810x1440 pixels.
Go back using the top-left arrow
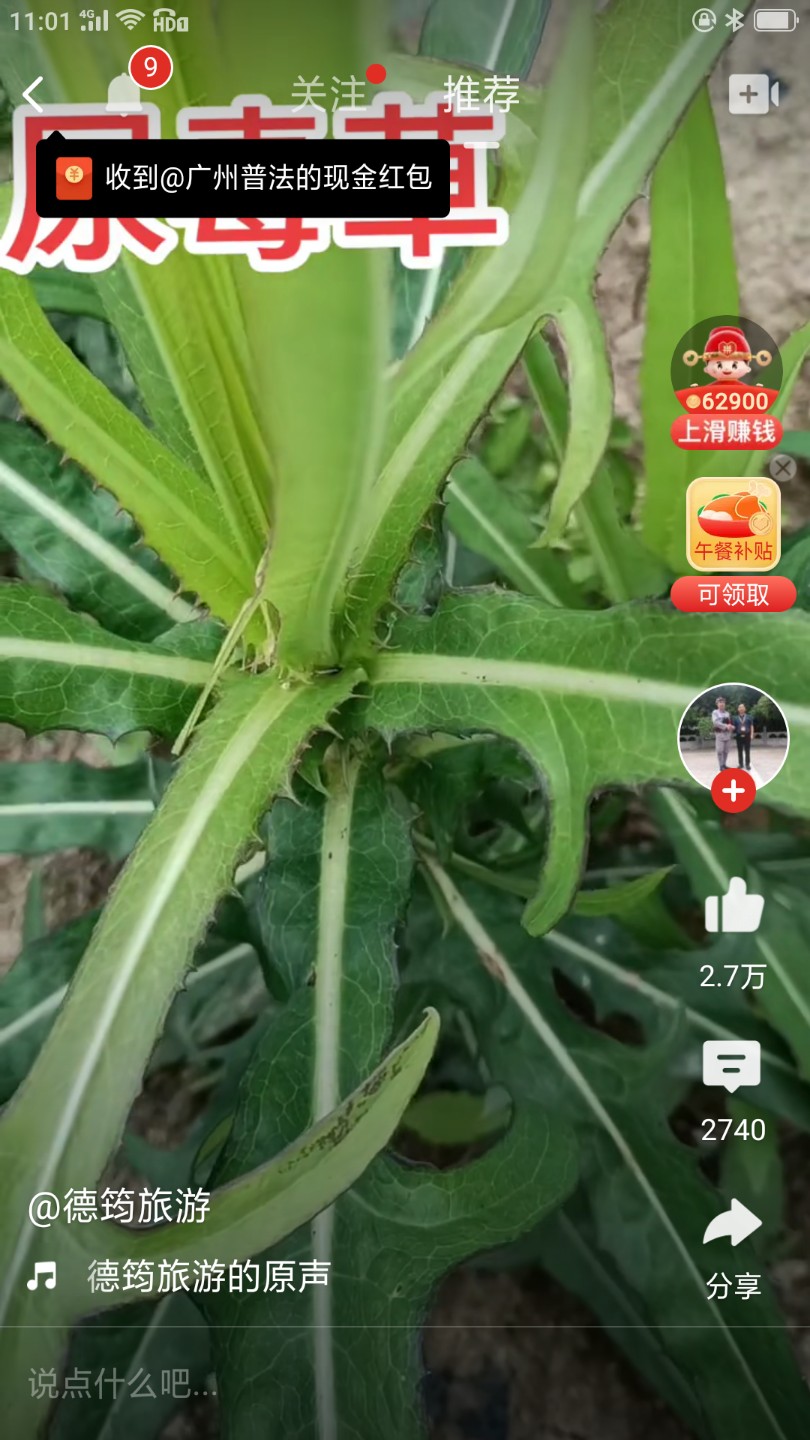[x=33, y=95]
